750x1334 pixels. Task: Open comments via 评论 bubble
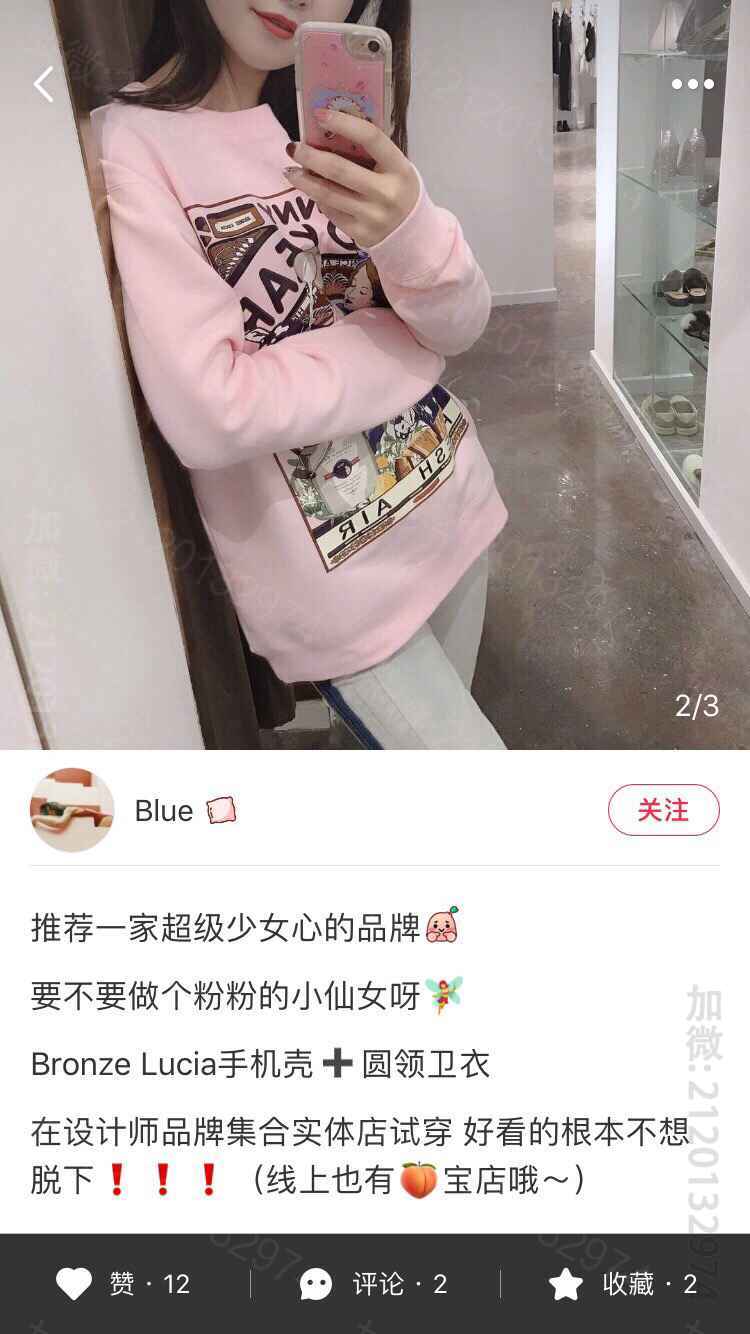(x=317, y=1284)
